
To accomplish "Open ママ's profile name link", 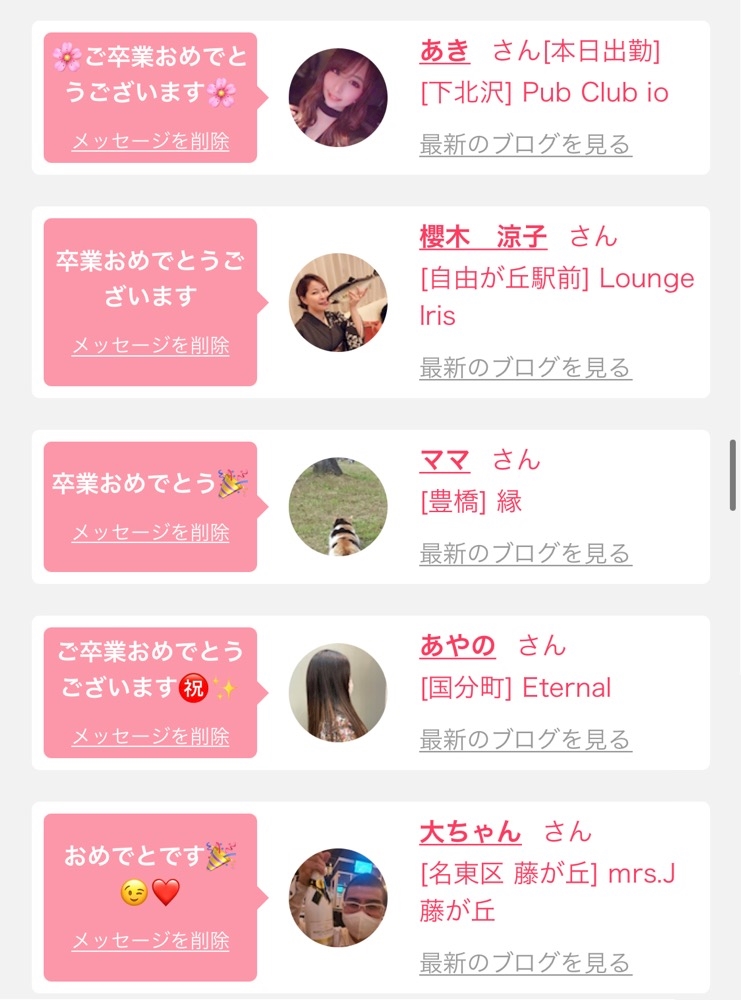I will [x=445, y=460].
